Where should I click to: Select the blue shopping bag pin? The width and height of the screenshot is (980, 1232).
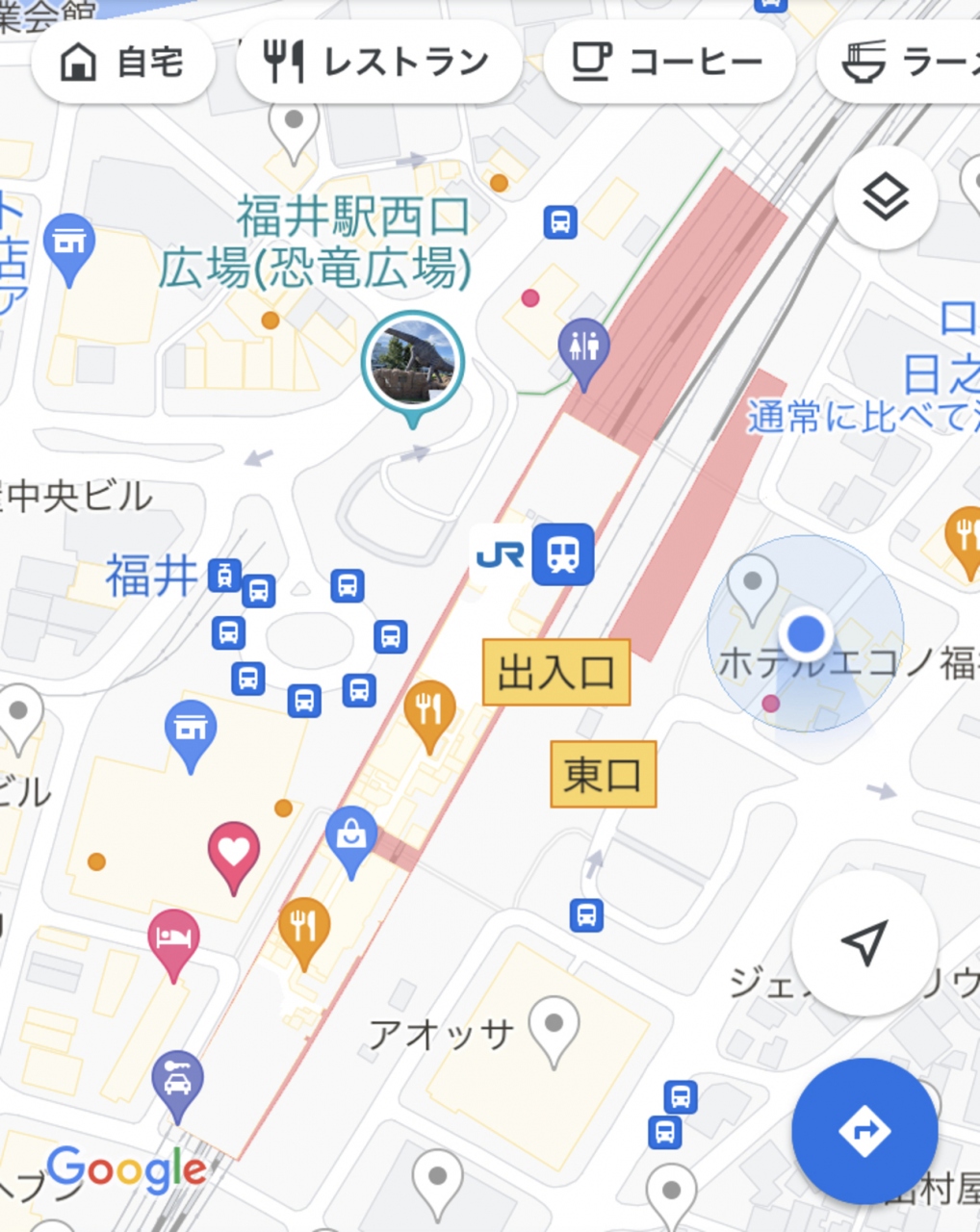[351, 835]
